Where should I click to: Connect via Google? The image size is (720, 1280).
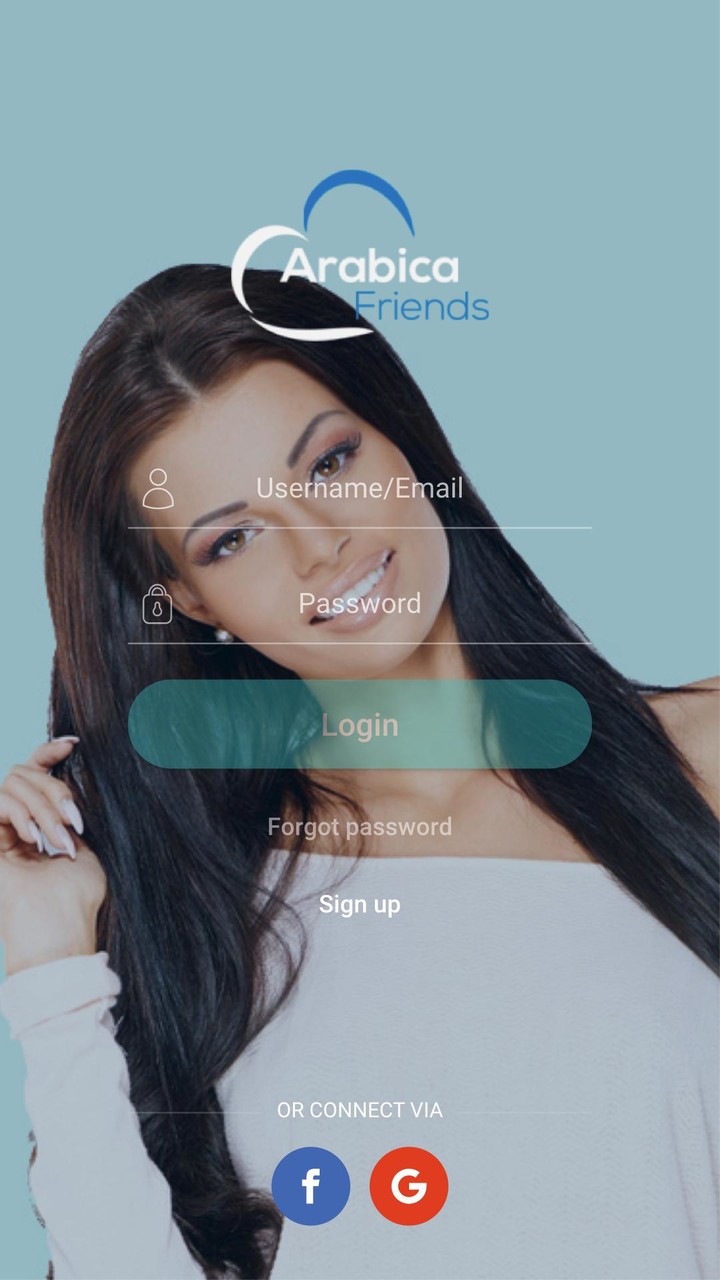point(408,1186)
